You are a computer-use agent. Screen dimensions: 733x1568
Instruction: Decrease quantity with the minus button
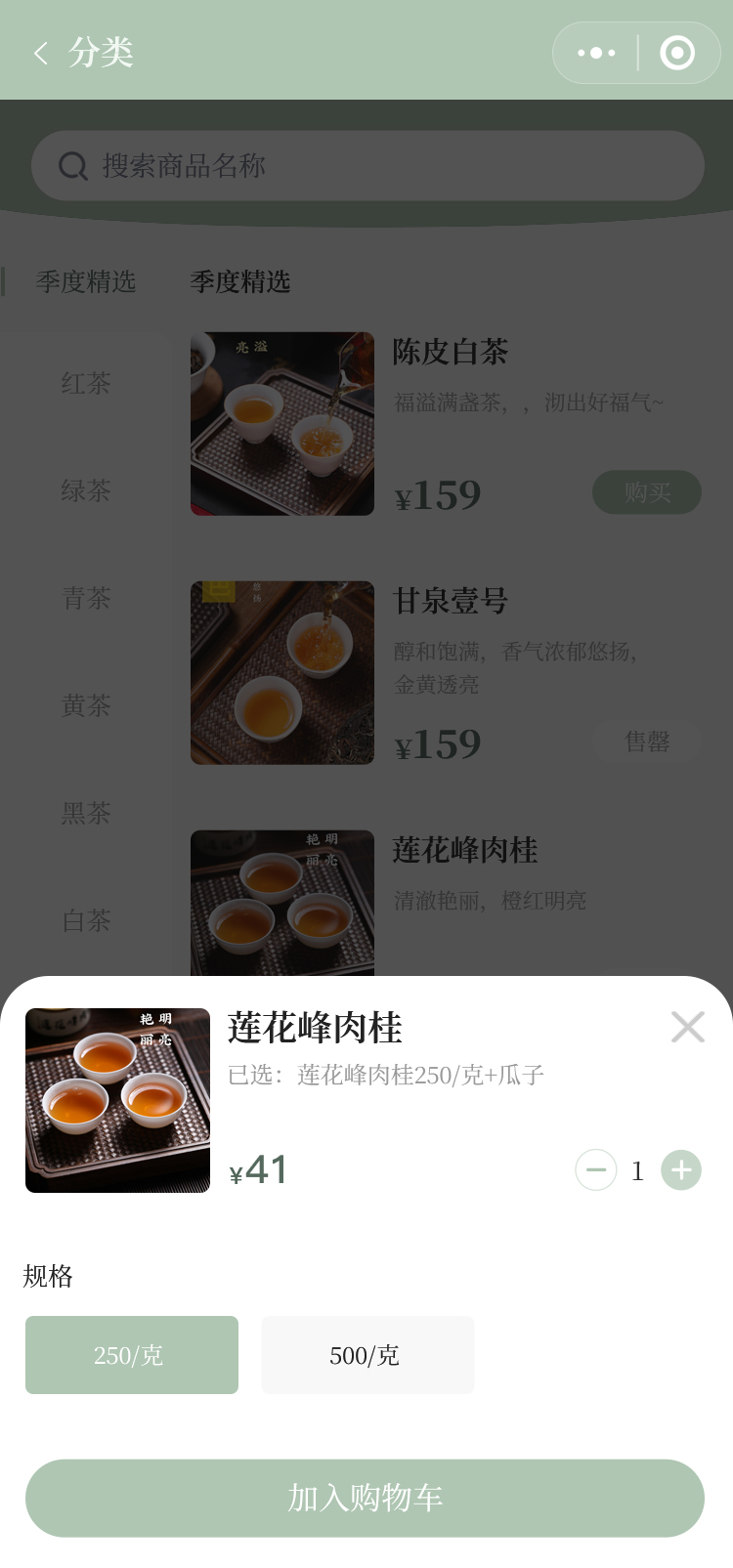point(596,1170)
